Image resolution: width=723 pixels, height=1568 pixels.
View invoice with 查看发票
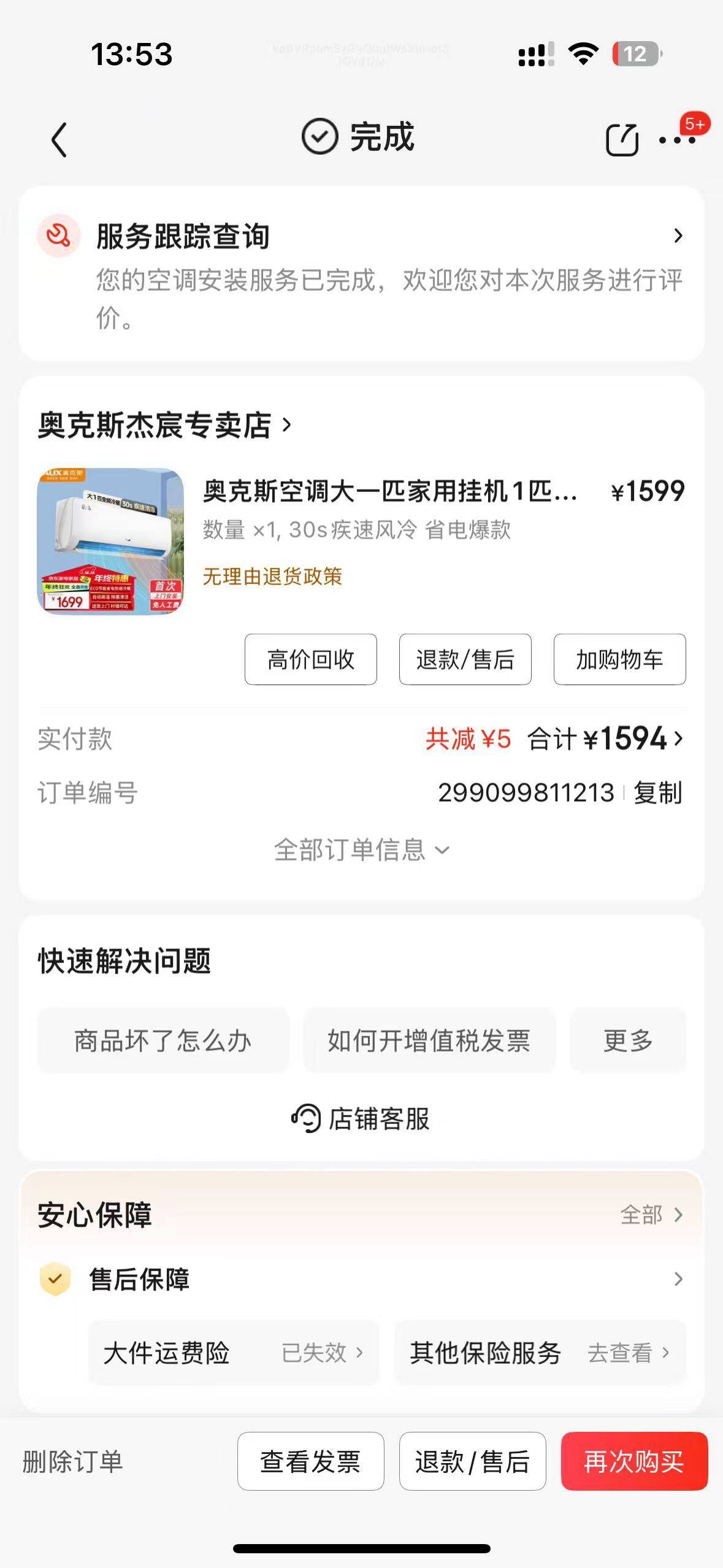(x=310, y=1461)
